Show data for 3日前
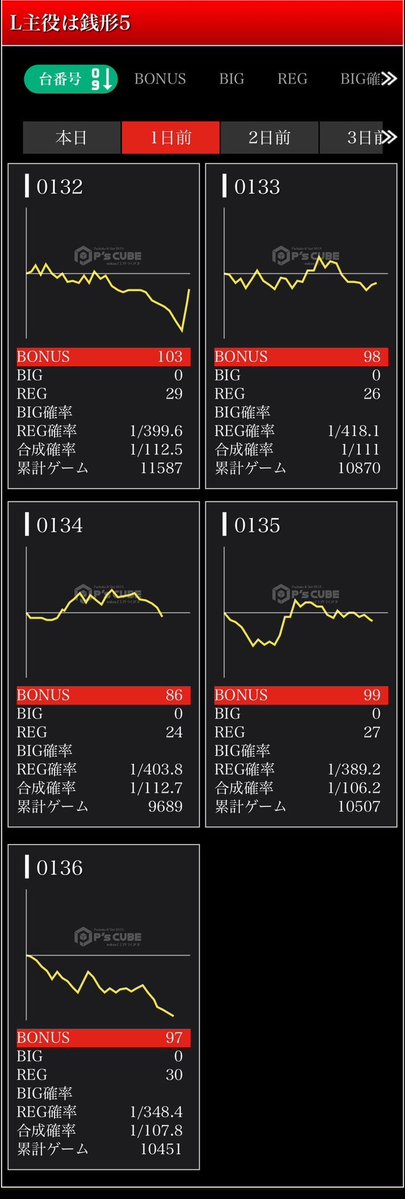This screenshot has width=405, height=1199. 352,138
